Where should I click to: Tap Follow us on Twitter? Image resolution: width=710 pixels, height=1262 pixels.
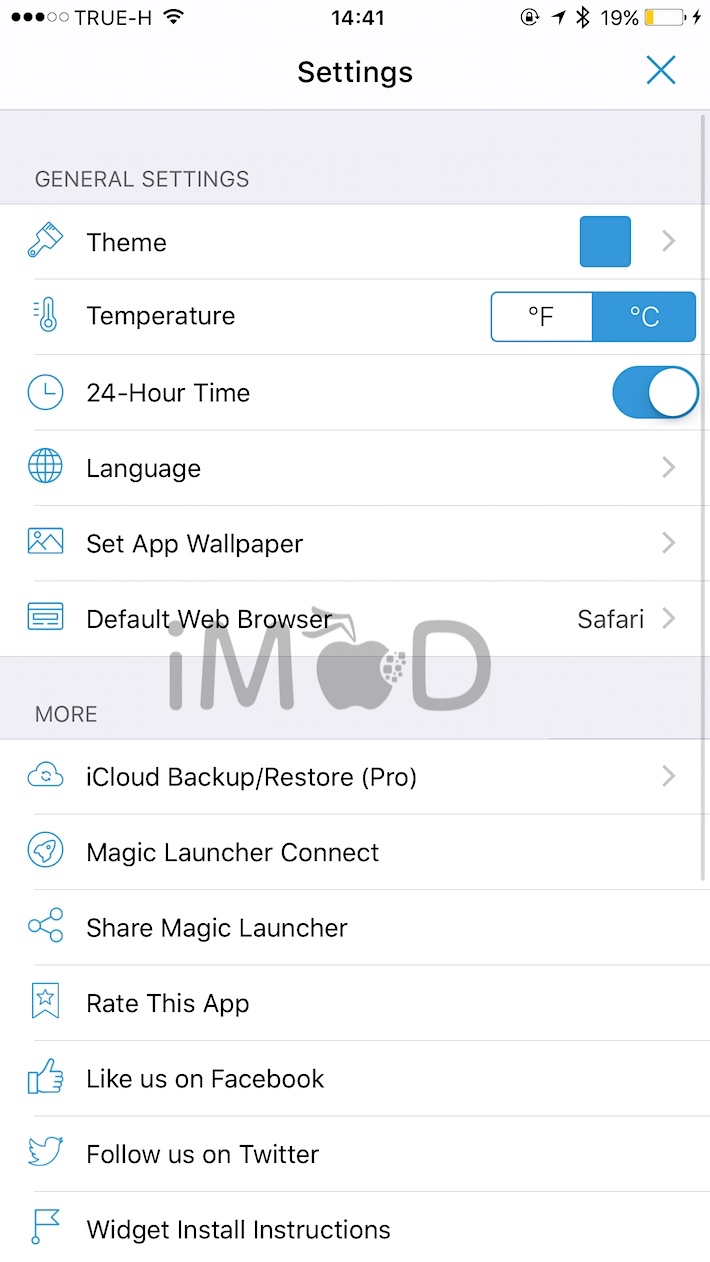[x=355, y=1154]
